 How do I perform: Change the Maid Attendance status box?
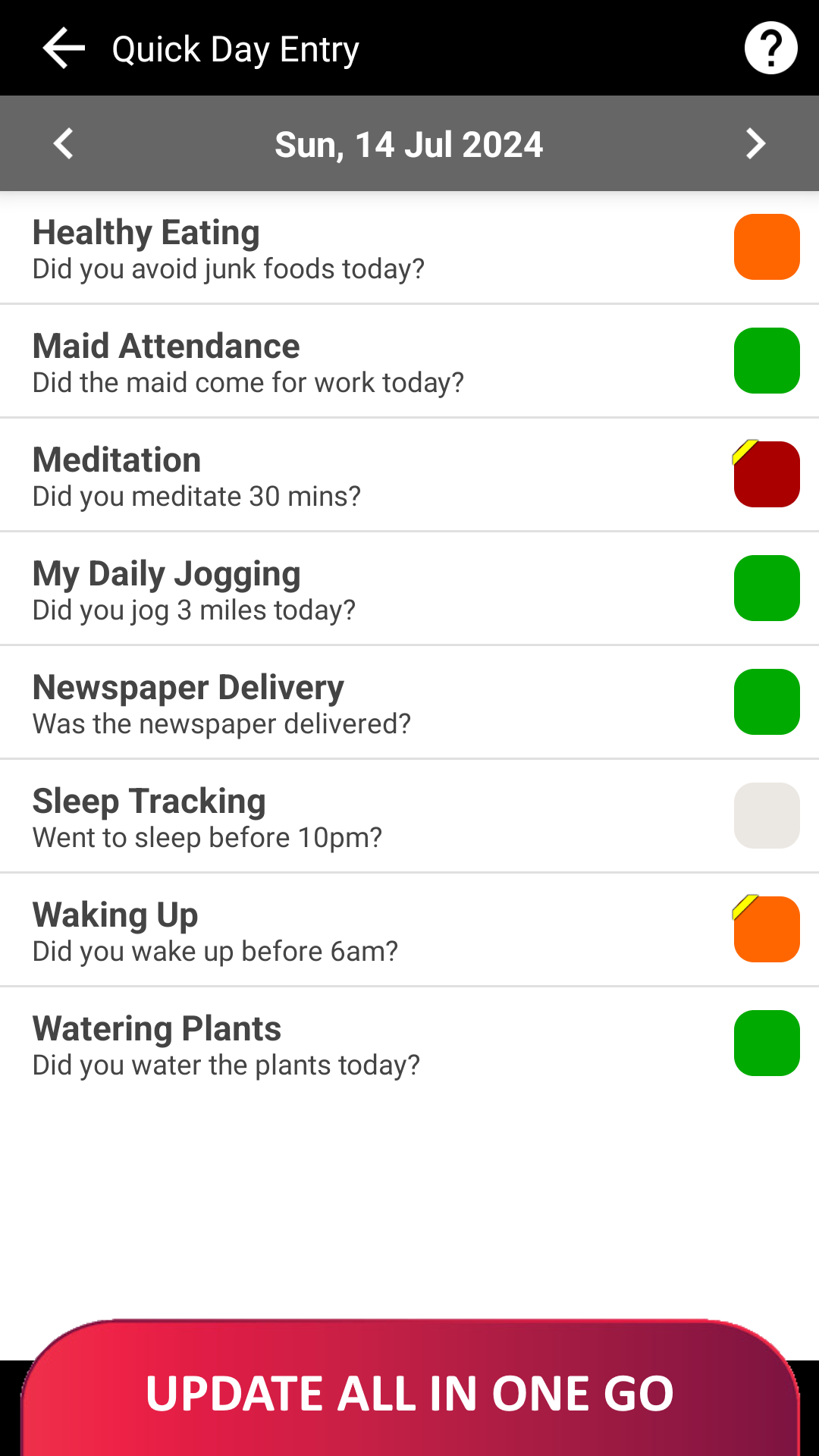(x=767, y=361)
